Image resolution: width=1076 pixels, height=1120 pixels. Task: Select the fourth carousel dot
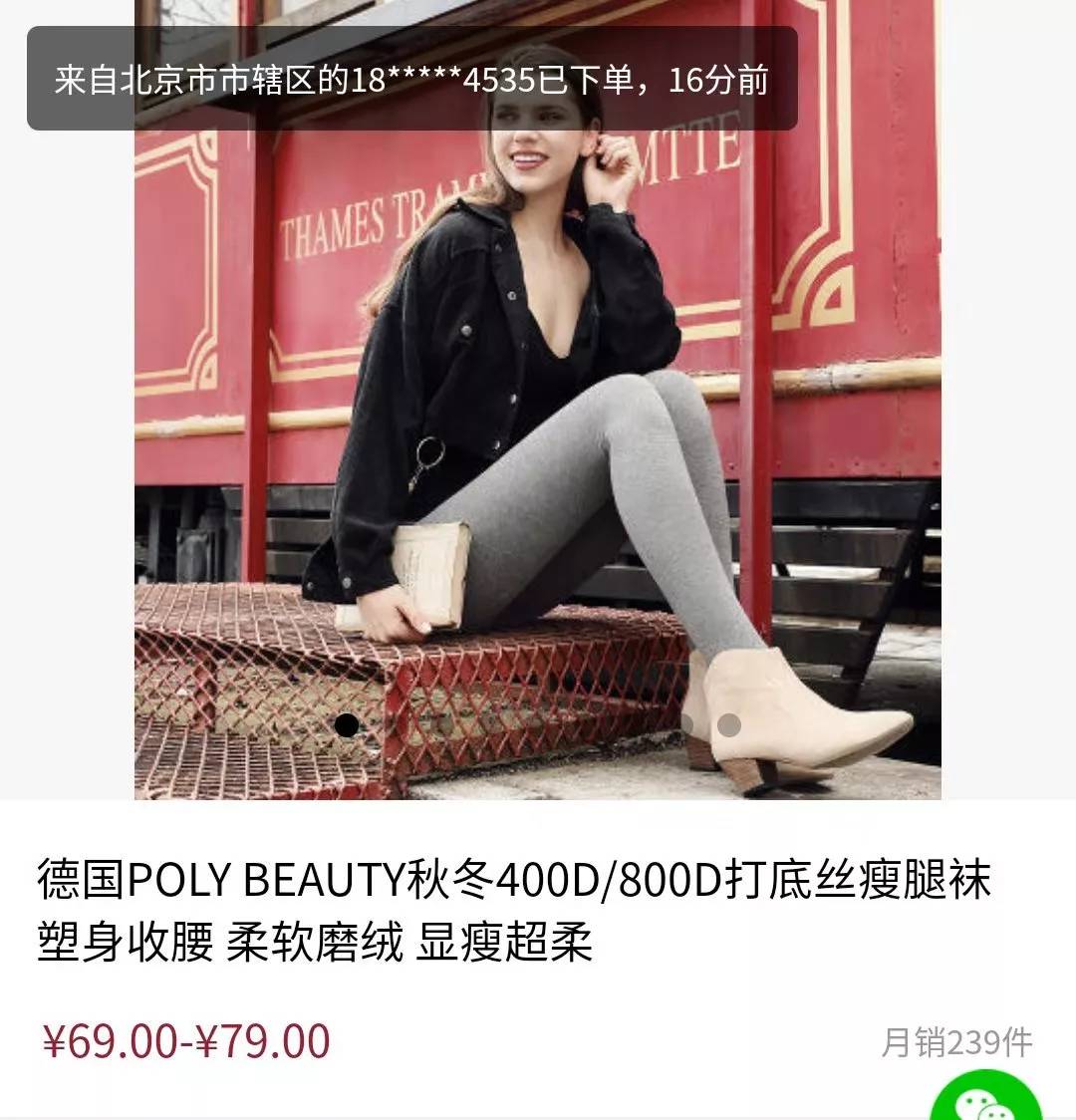470,725
